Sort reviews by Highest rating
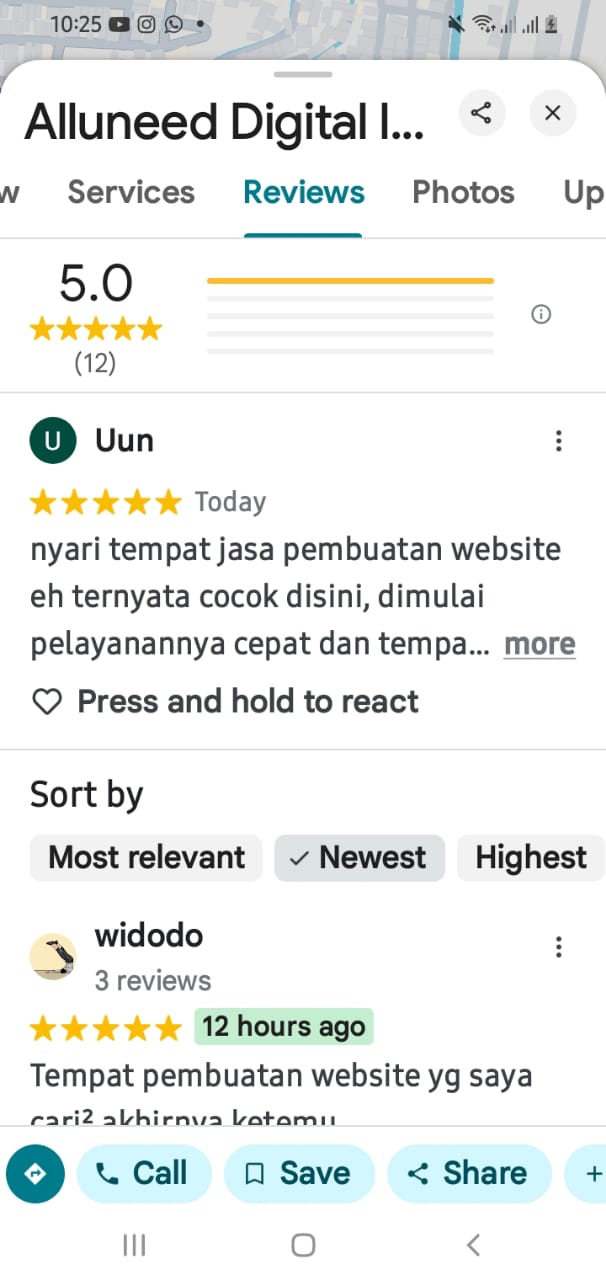This screenshot has height=1280, width=606. pos(531,857)
